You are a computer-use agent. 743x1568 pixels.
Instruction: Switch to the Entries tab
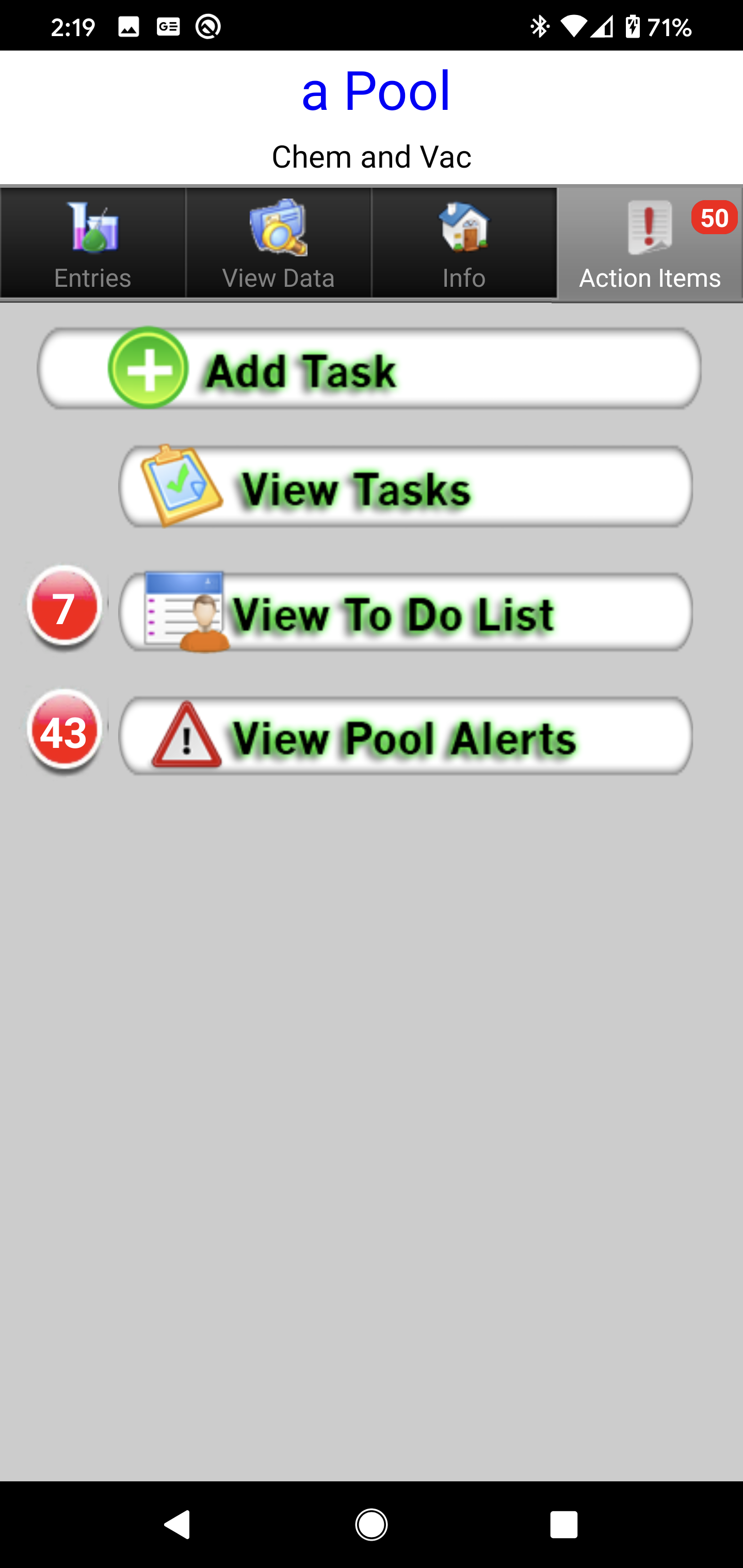pyautogui.click(x=92, y=243)
